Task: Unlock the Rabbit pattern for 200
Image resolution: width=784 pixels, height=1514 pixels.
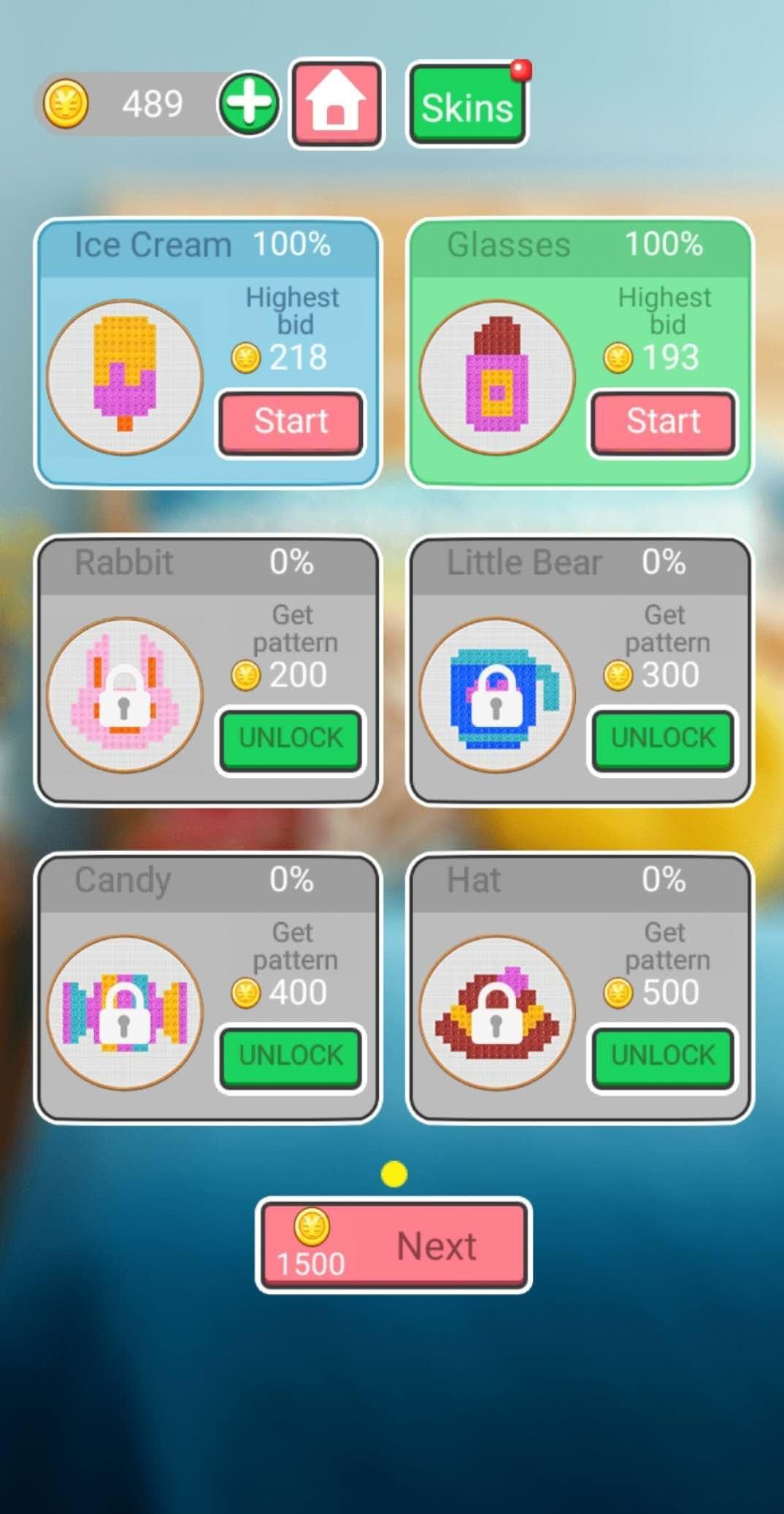Action: 291,739
